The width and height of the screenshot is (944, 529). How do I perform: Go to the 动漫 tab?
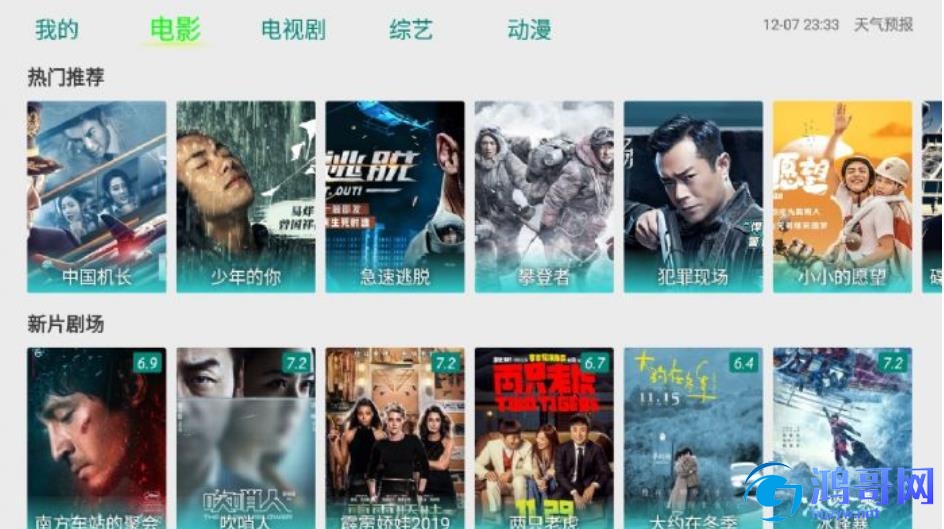click(x=529, y=29)
